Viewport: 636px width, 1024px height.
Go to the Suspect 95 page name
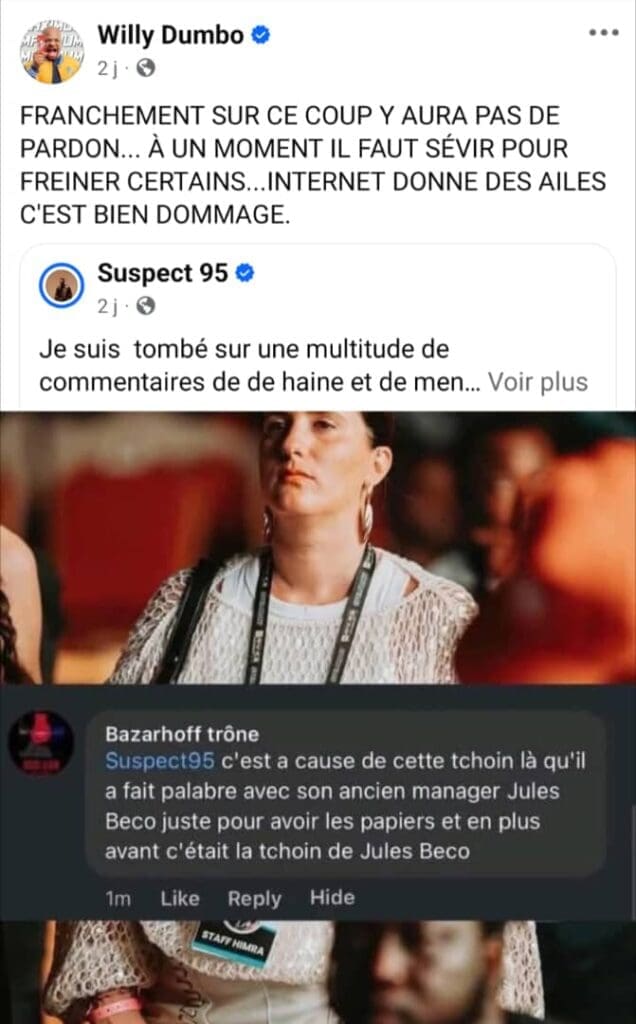(x=163, y=272)
